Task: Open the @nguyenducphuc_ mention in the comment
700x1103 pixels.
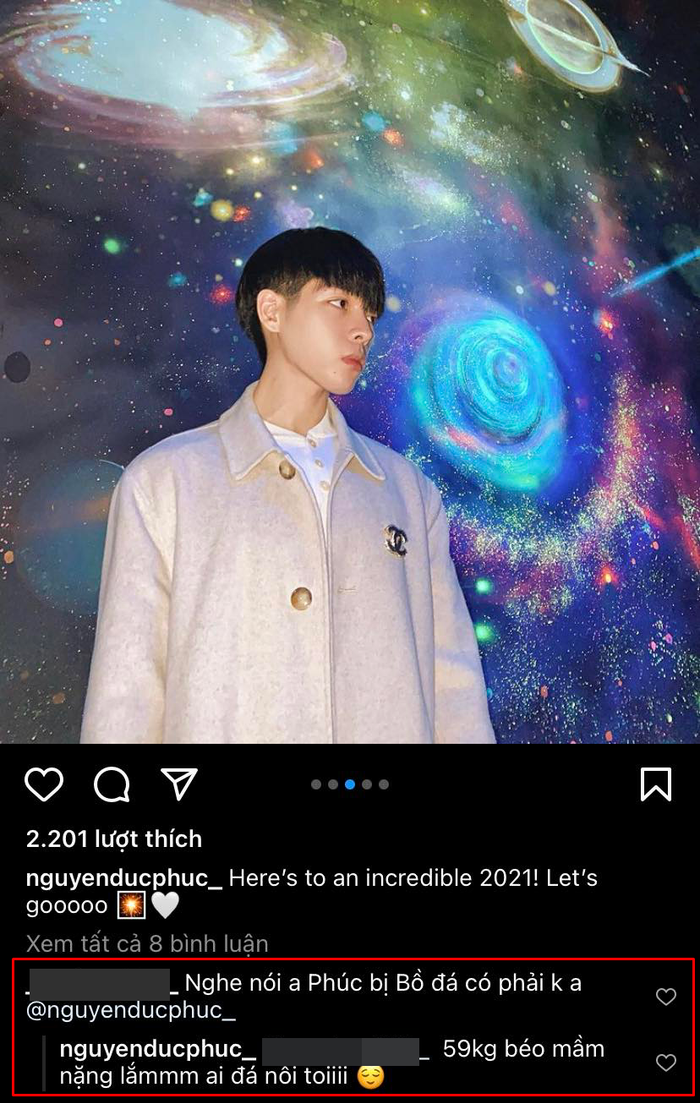Action: tap(131, 1011)
